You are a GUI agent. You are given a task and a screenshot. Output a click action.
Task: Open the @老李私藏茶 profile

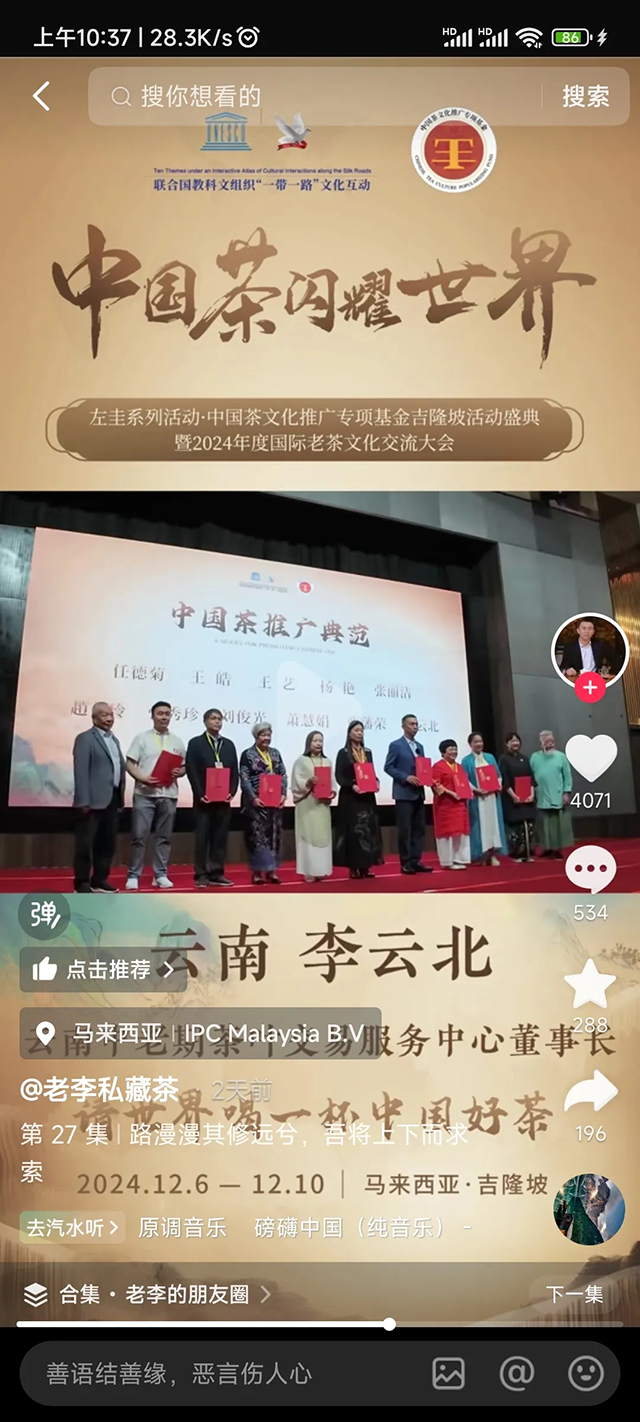pyautogui.click(x=99, y=1089)
